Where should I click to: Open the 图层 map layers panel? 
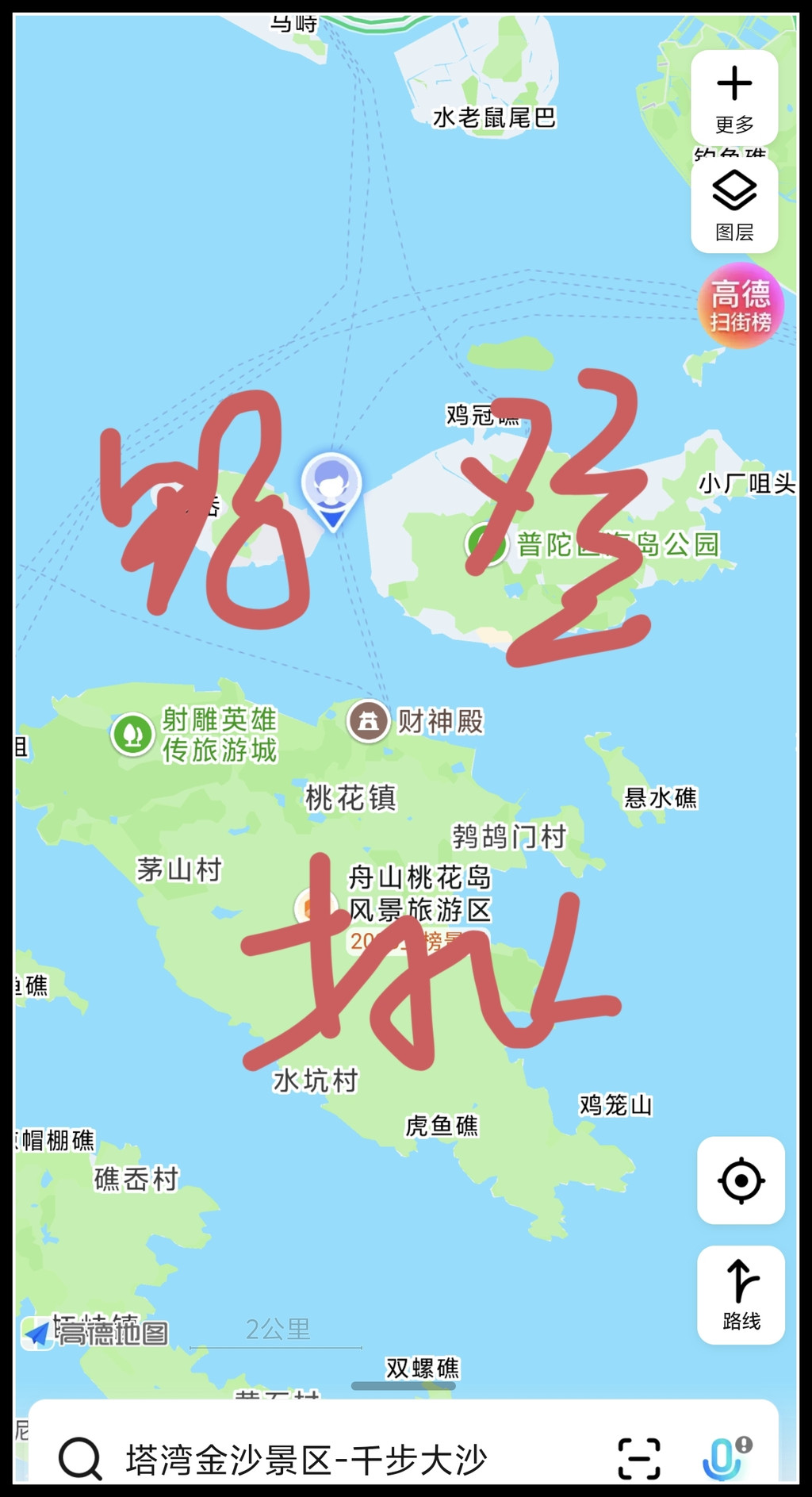click(x=734, y=205)
